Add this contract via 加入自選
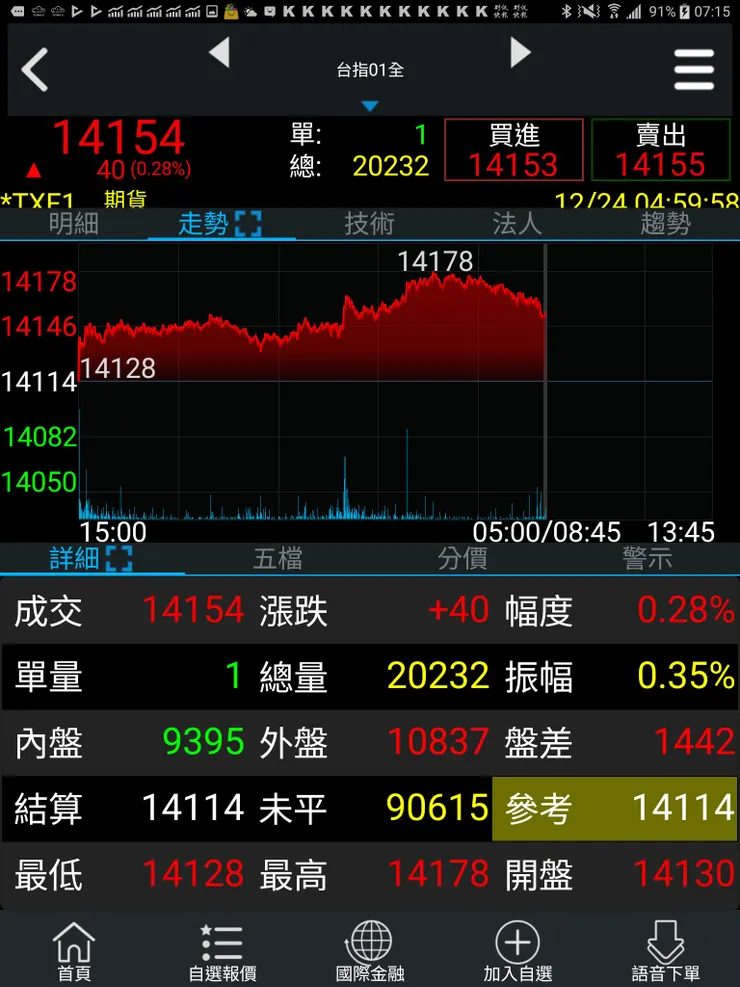The image size is (740, 987). click(x=518, y=951)
